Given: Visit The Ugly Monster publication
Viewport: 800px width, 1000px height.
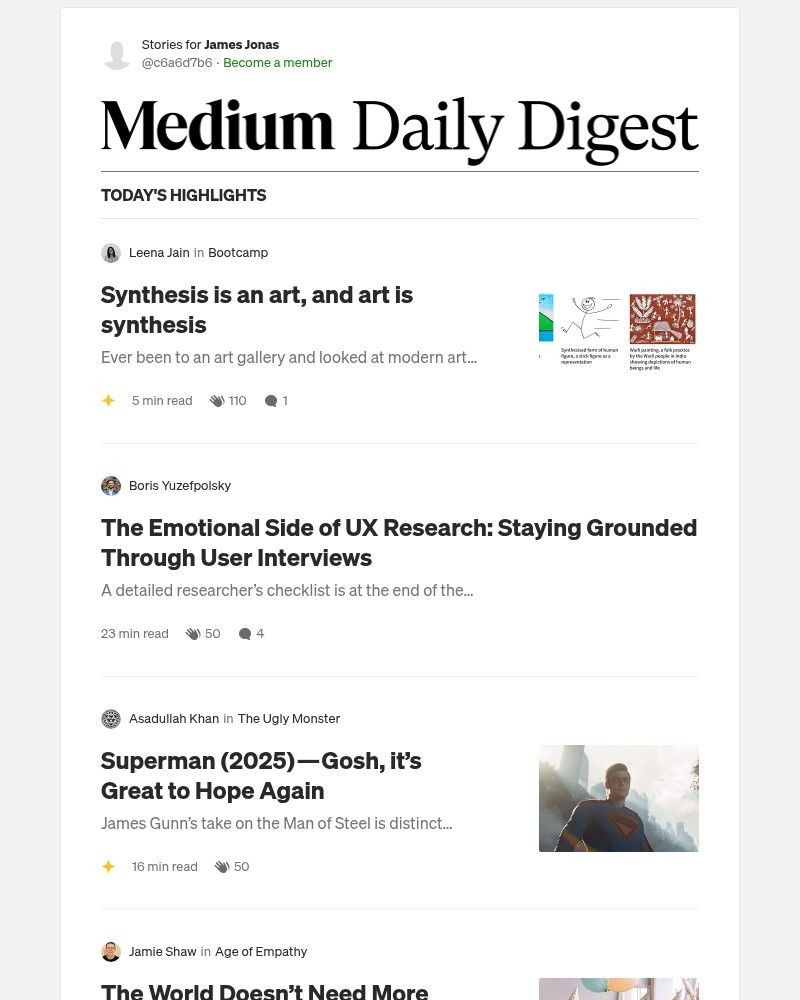Looking at the screenshot, I should point(289,718).
